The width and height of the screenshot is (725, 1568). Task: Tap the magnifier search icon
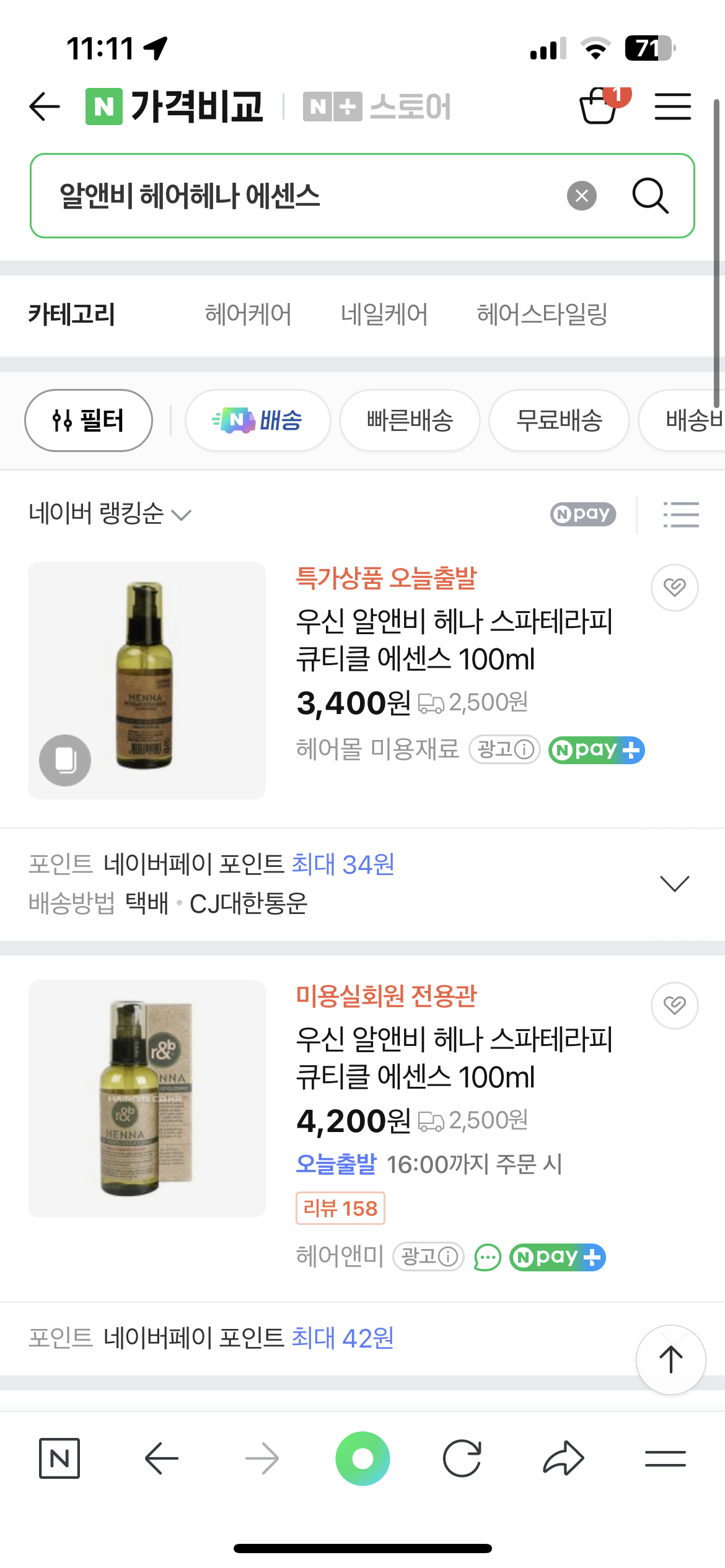pos(650,196)
